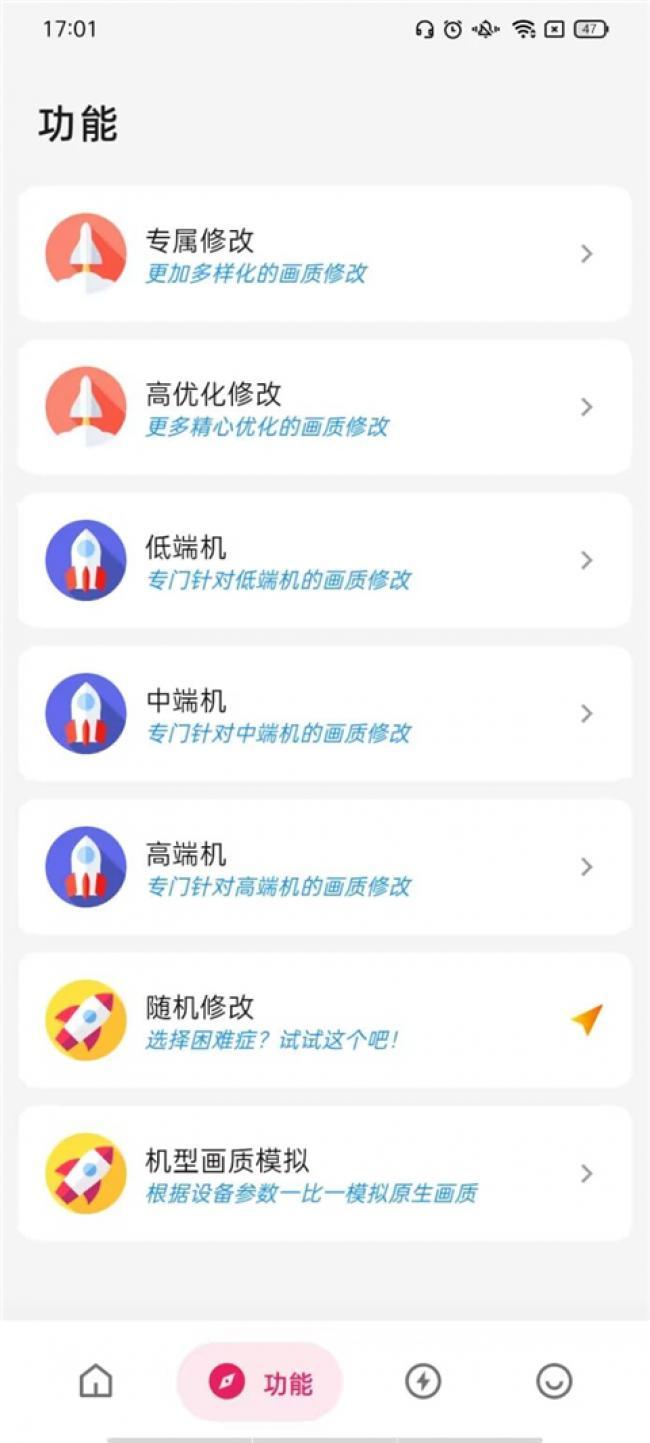
Task: Tap 随机修改 random modification
Action: click(x=324, y=1020)
